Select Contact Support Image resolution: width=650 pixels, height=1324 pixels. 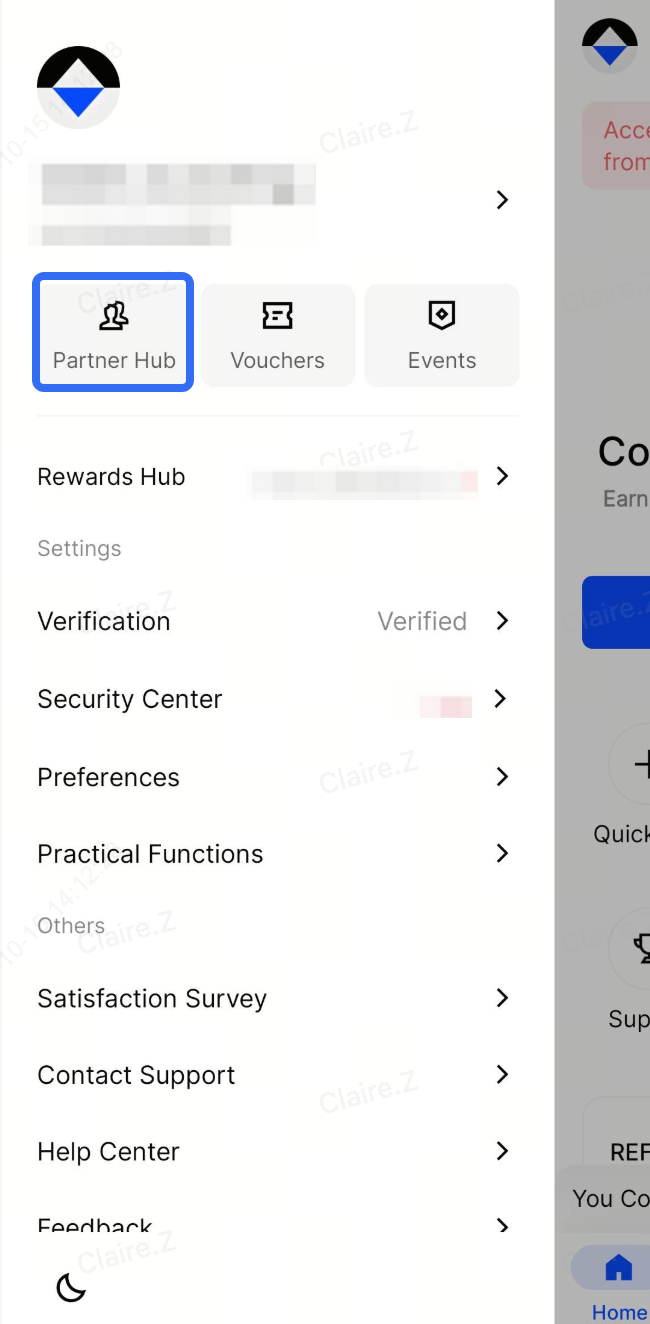tap(275, 1075)
